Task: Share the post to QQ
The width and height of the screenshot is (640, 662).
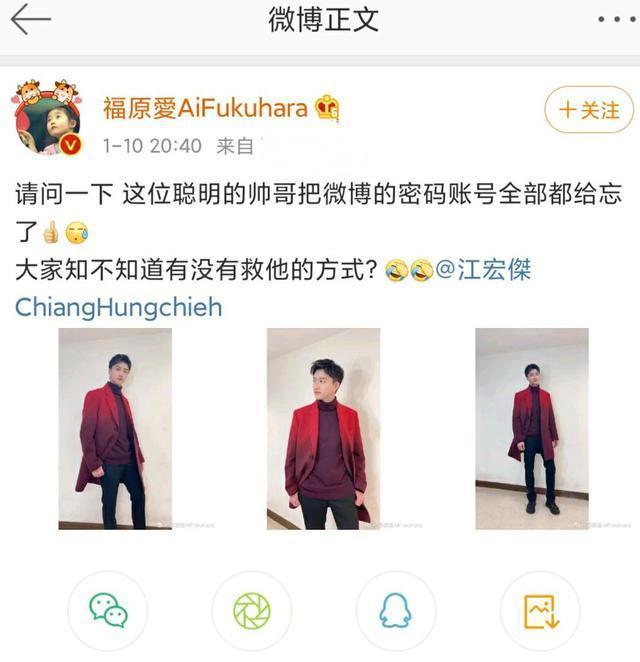Action: click(x=395, y=610)
